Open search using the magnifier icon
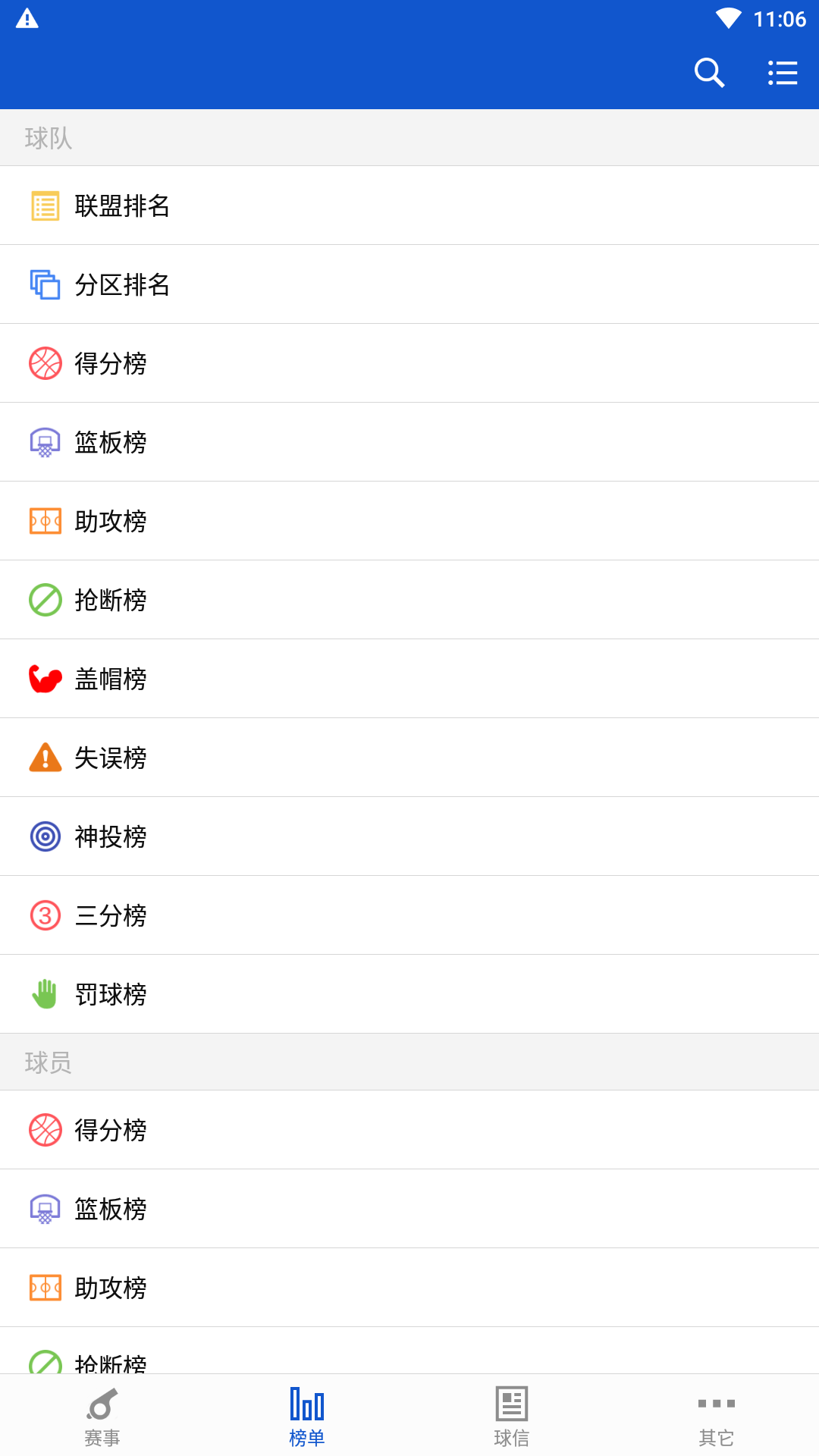Viewport: 819px width, 1456px height. tap(708, 73)
